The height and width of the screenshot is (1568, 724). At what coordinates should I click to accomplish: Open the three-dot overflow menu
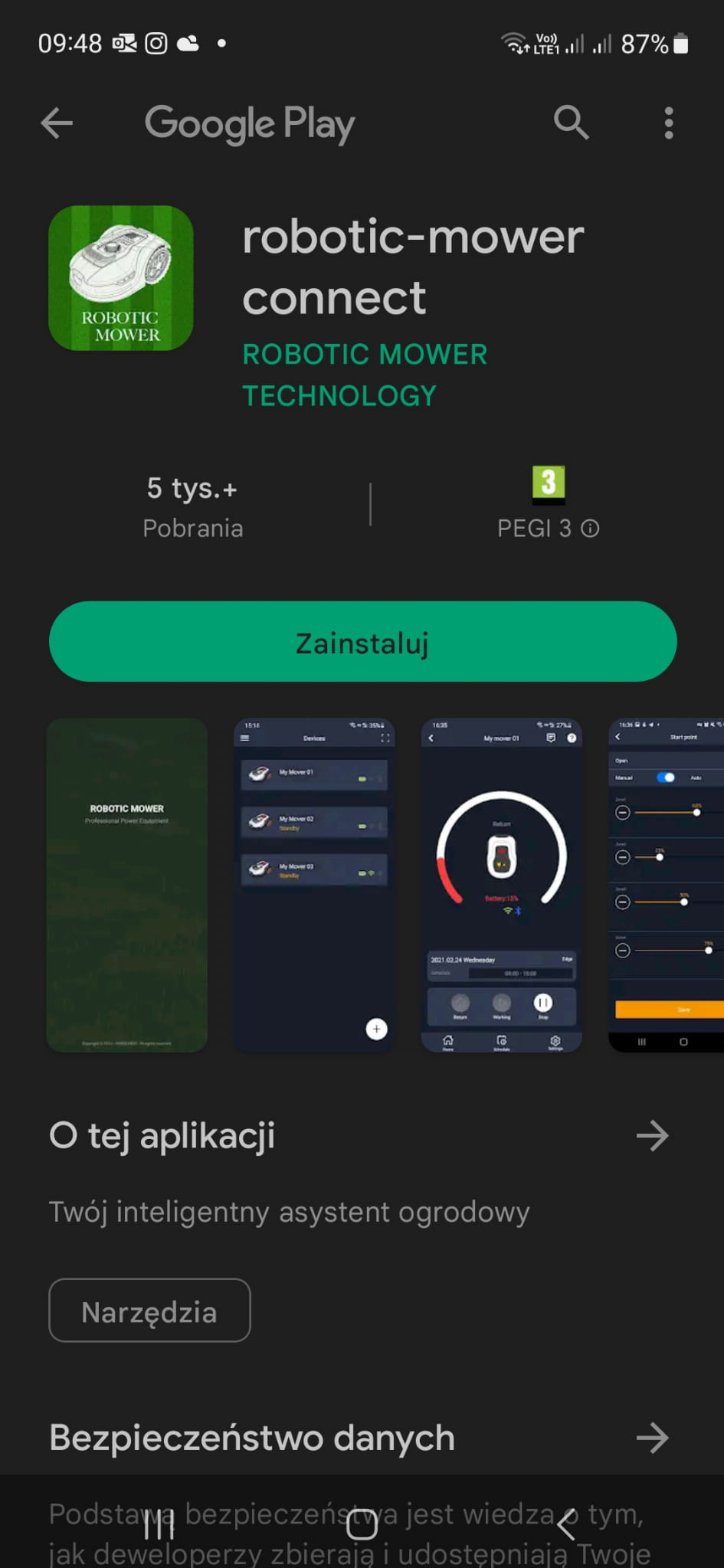pos(668,123)
